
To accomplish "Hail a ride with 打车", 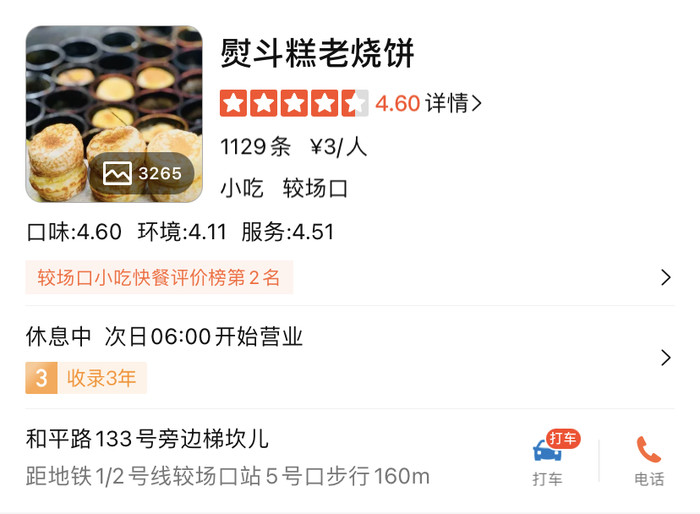I will click(x=548, y=459).
